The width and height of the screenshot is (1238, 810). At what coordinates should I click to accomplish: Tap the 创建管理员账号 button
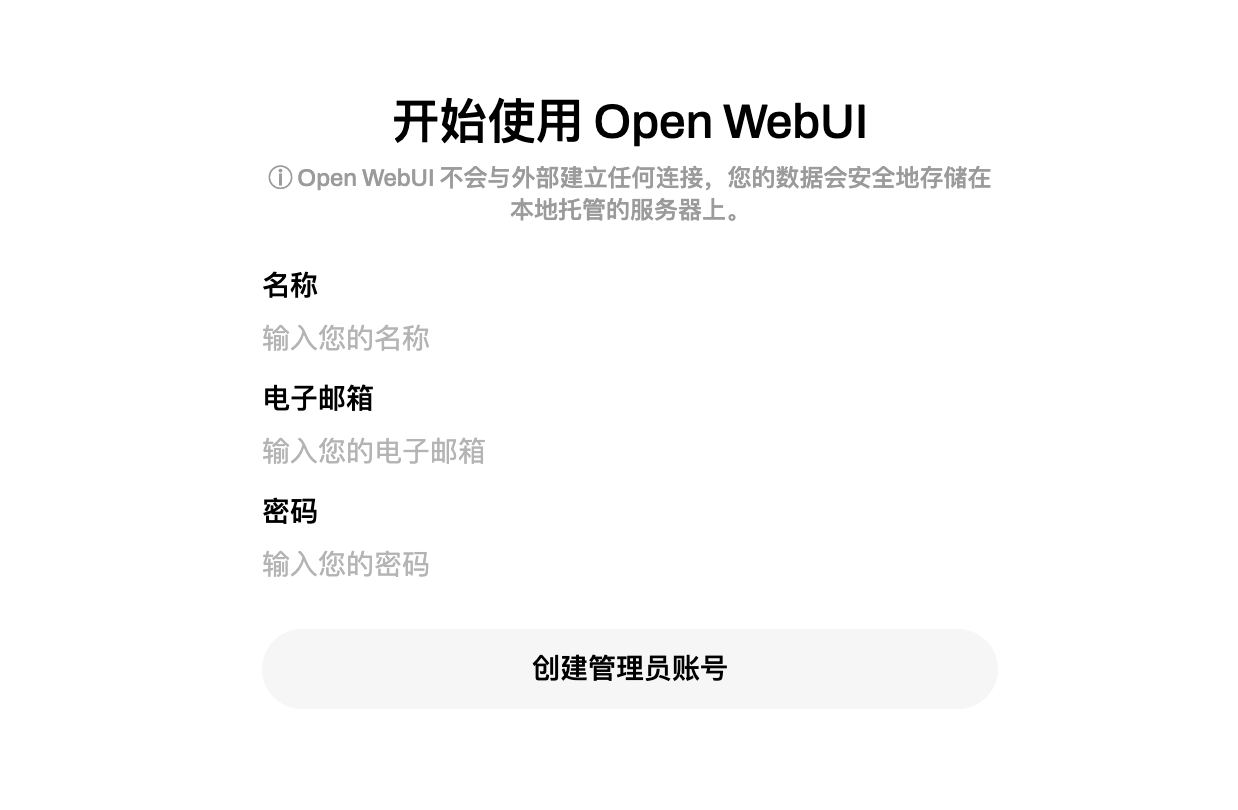(x=629, y=668)
